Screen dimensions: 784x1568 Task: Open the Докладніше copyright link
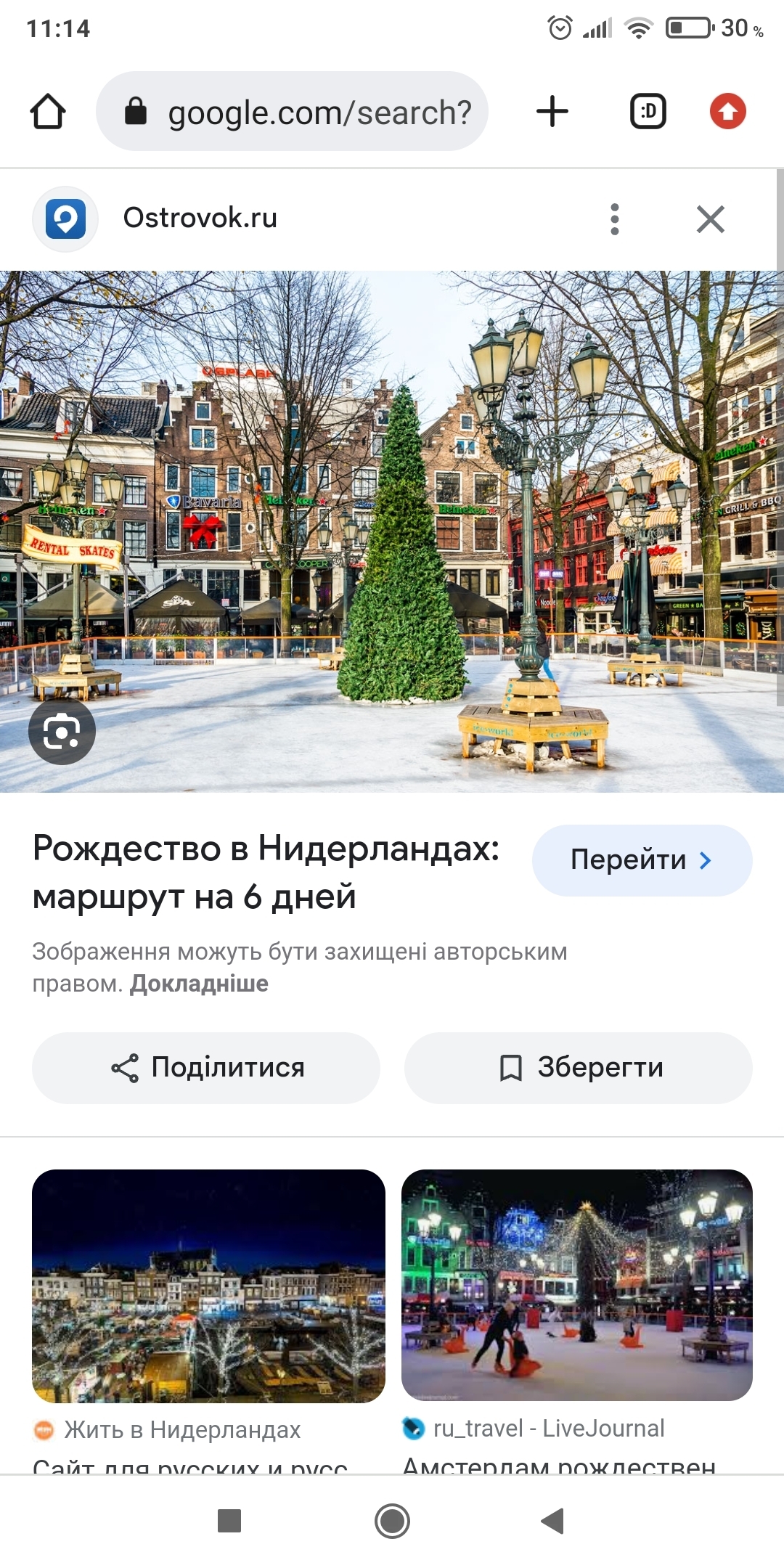pyautogui.click(x=199, y=984)
